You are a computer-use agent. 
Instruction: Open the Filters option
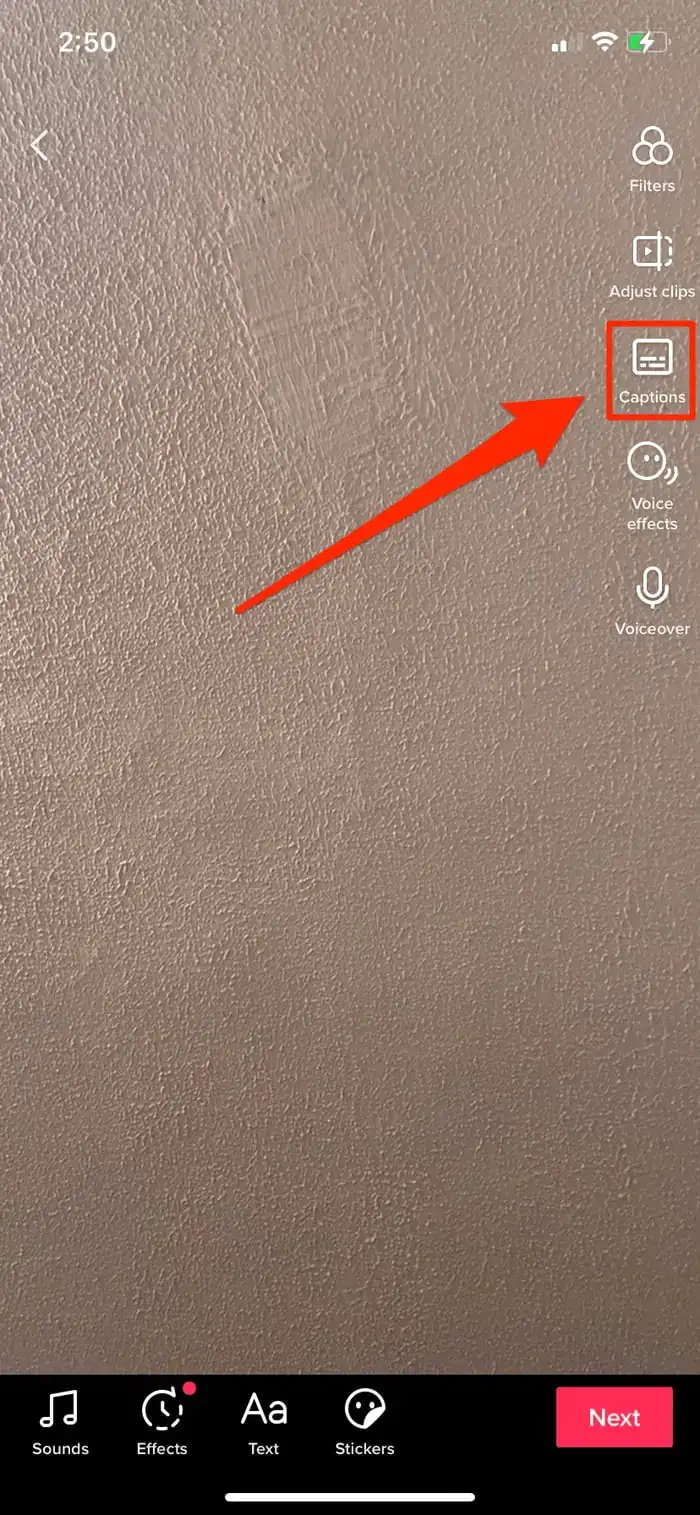pos(652,160)
